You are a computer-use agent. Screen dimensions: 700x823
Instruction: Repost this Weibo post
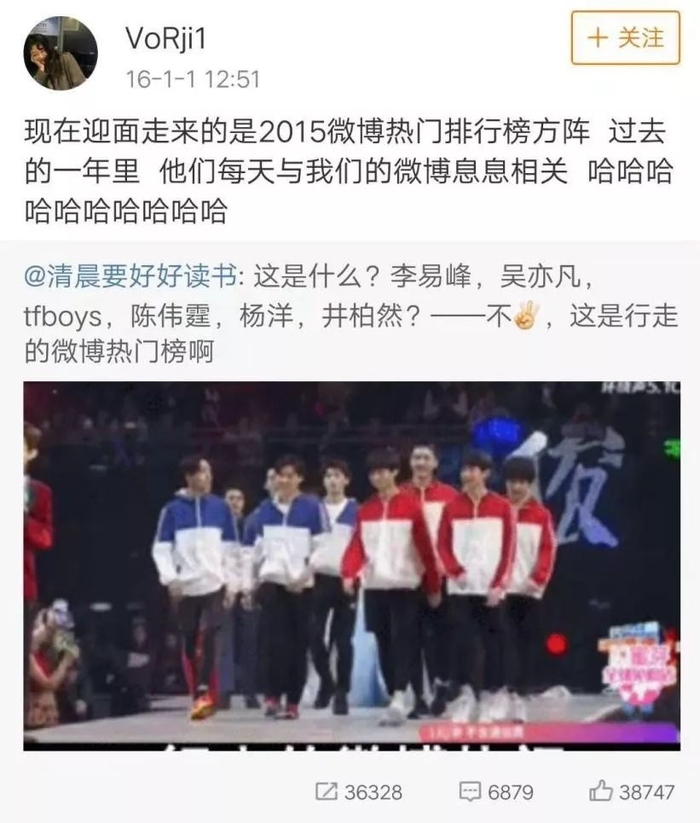[357, 791]
